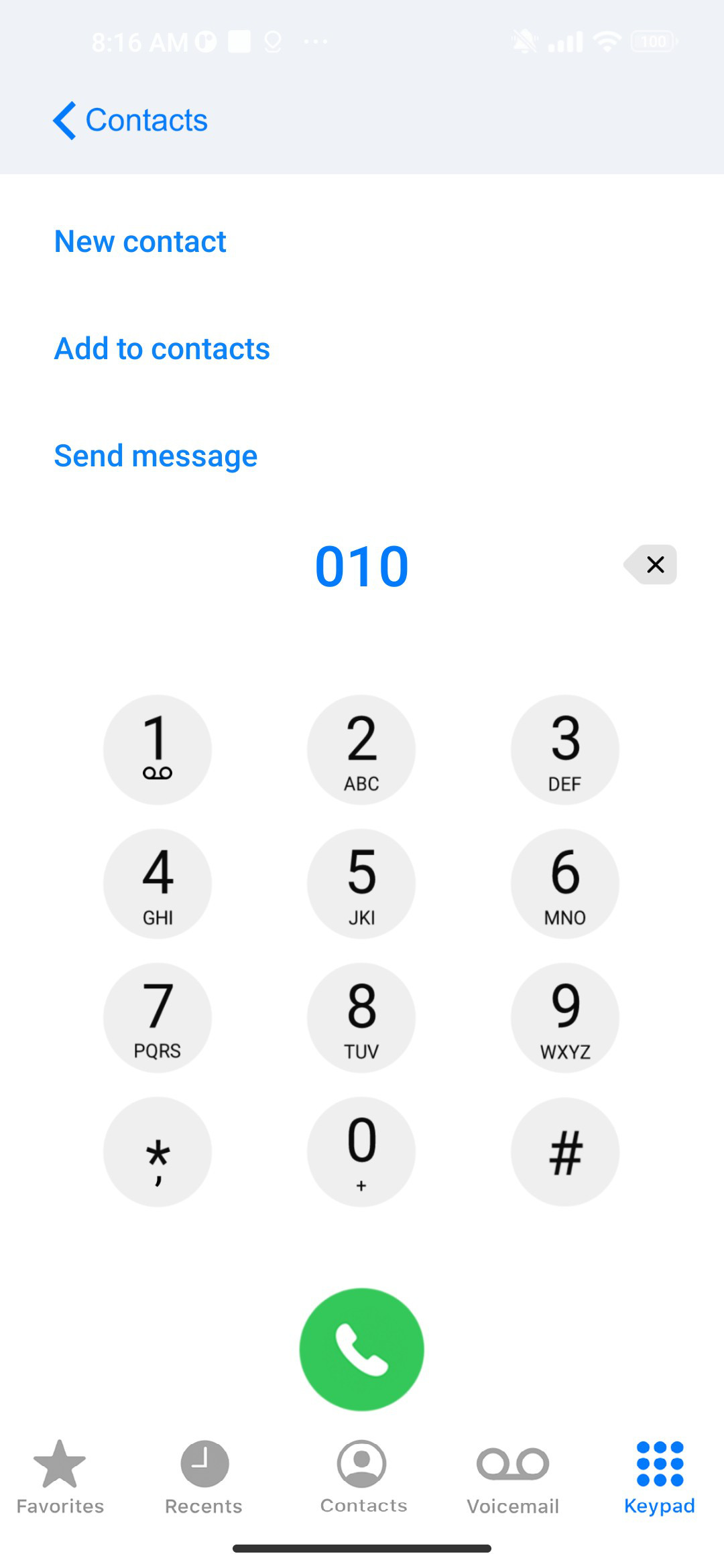Enter digit 8 TUV
The image size is (724, 1568).
pos(361,1017)
